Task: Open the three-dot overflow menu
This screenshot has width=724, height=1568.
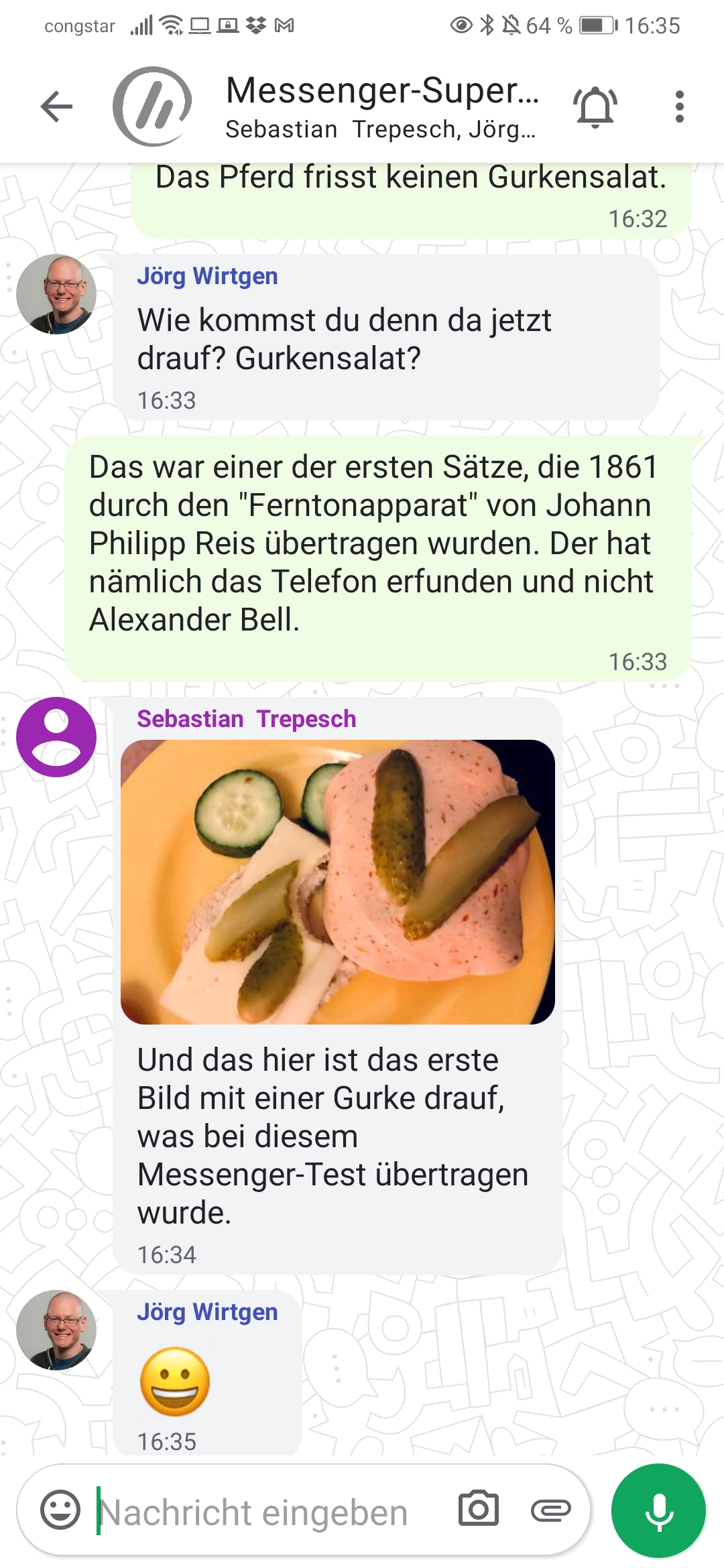Action: point(679,107)
